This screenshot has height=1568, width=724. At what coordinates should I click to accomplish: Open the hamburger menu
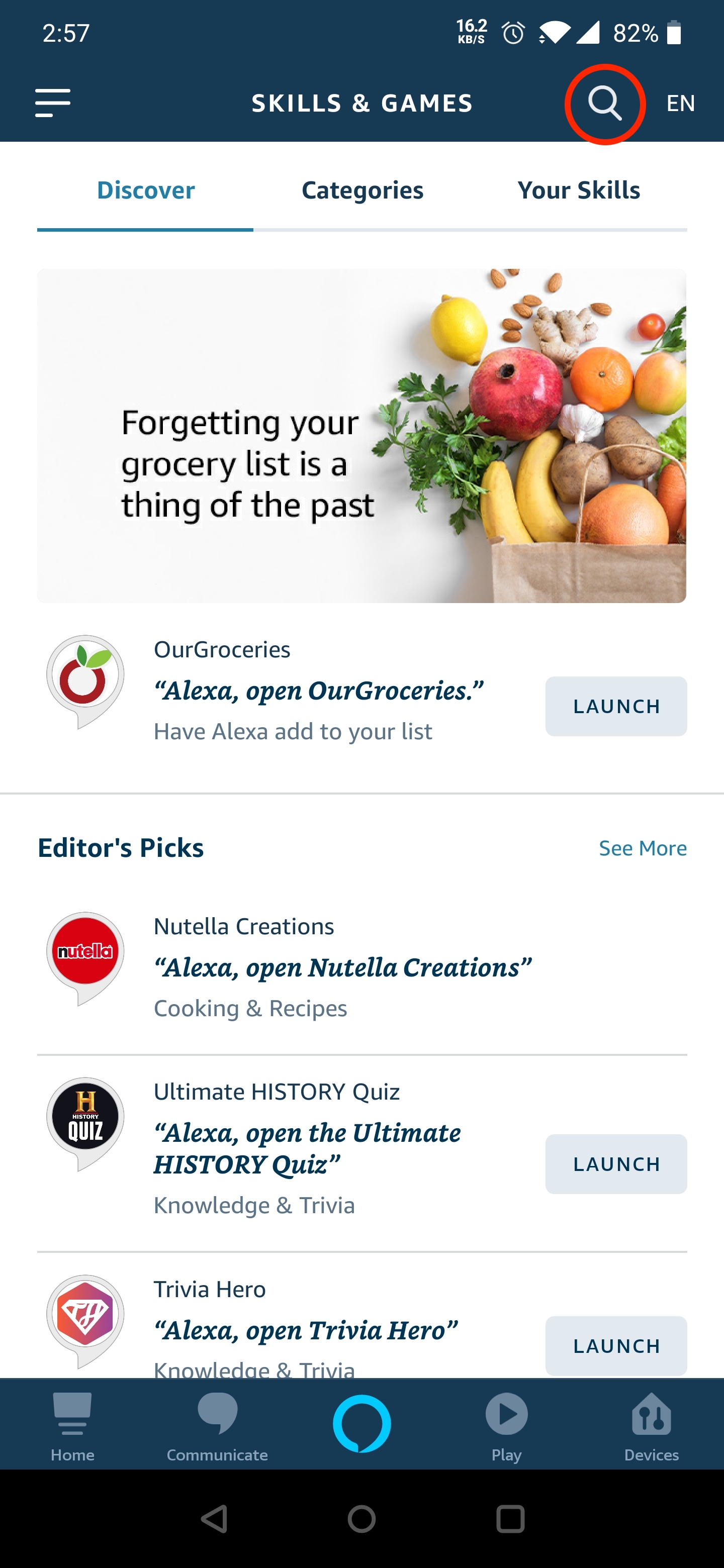tap(53, 103)
